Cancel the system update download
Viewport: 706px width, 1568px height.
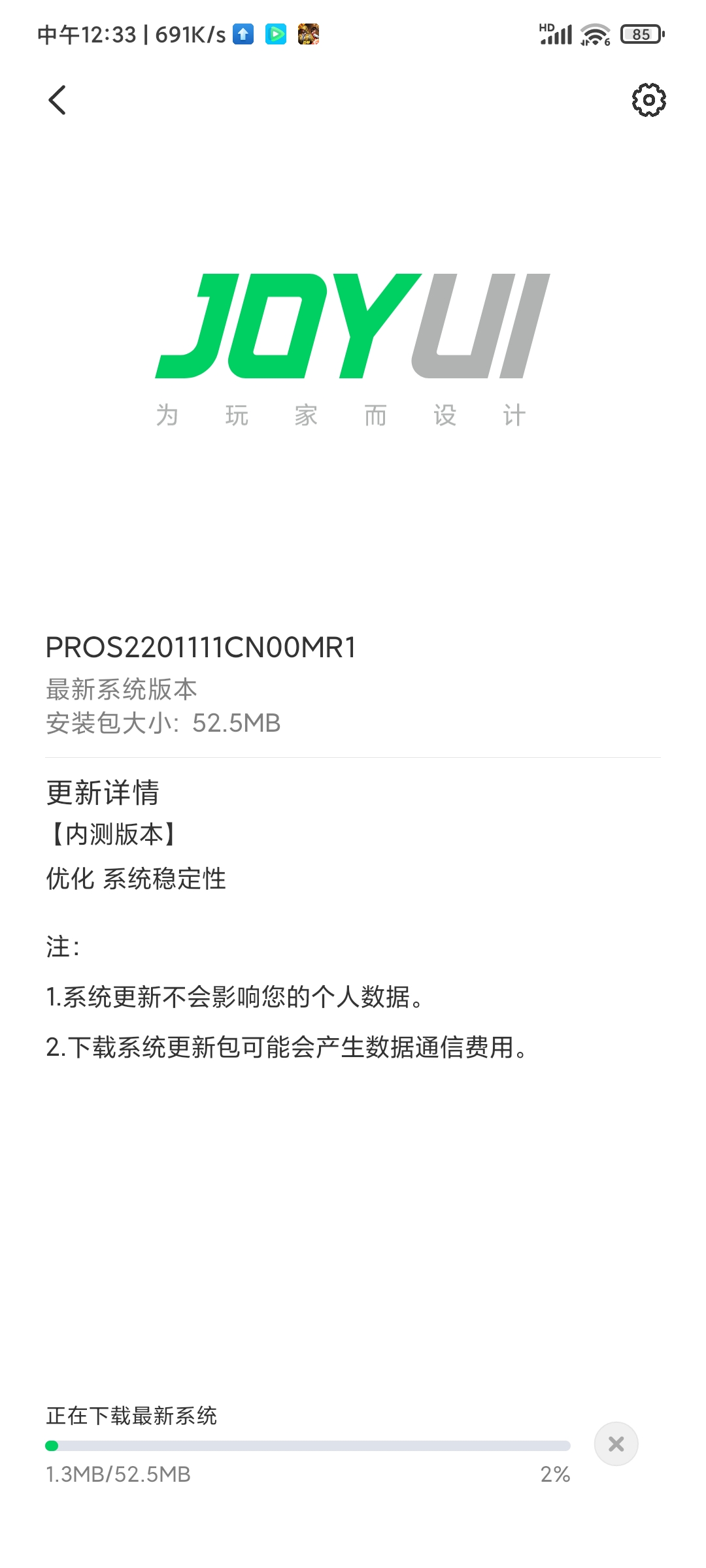[616, 1444]
